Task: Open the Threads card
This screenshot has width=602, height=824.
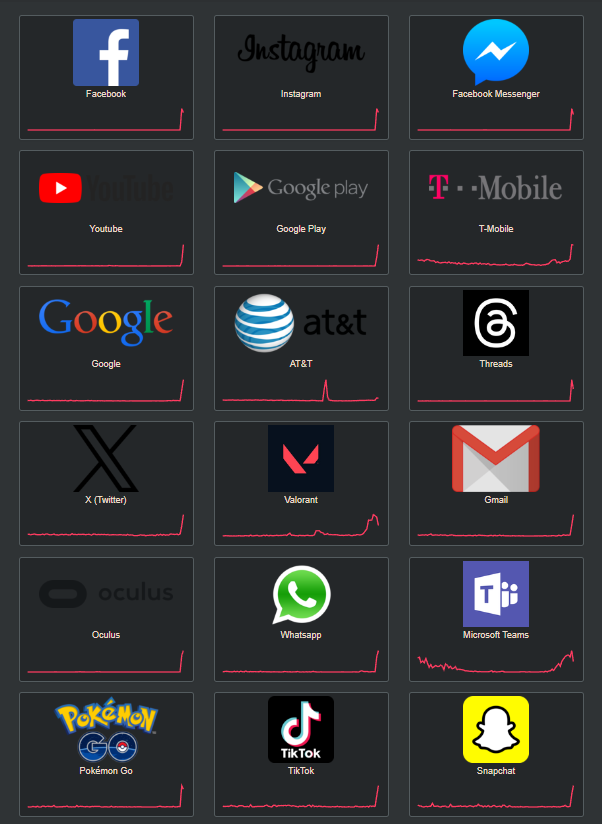Action: click(496, 348)
